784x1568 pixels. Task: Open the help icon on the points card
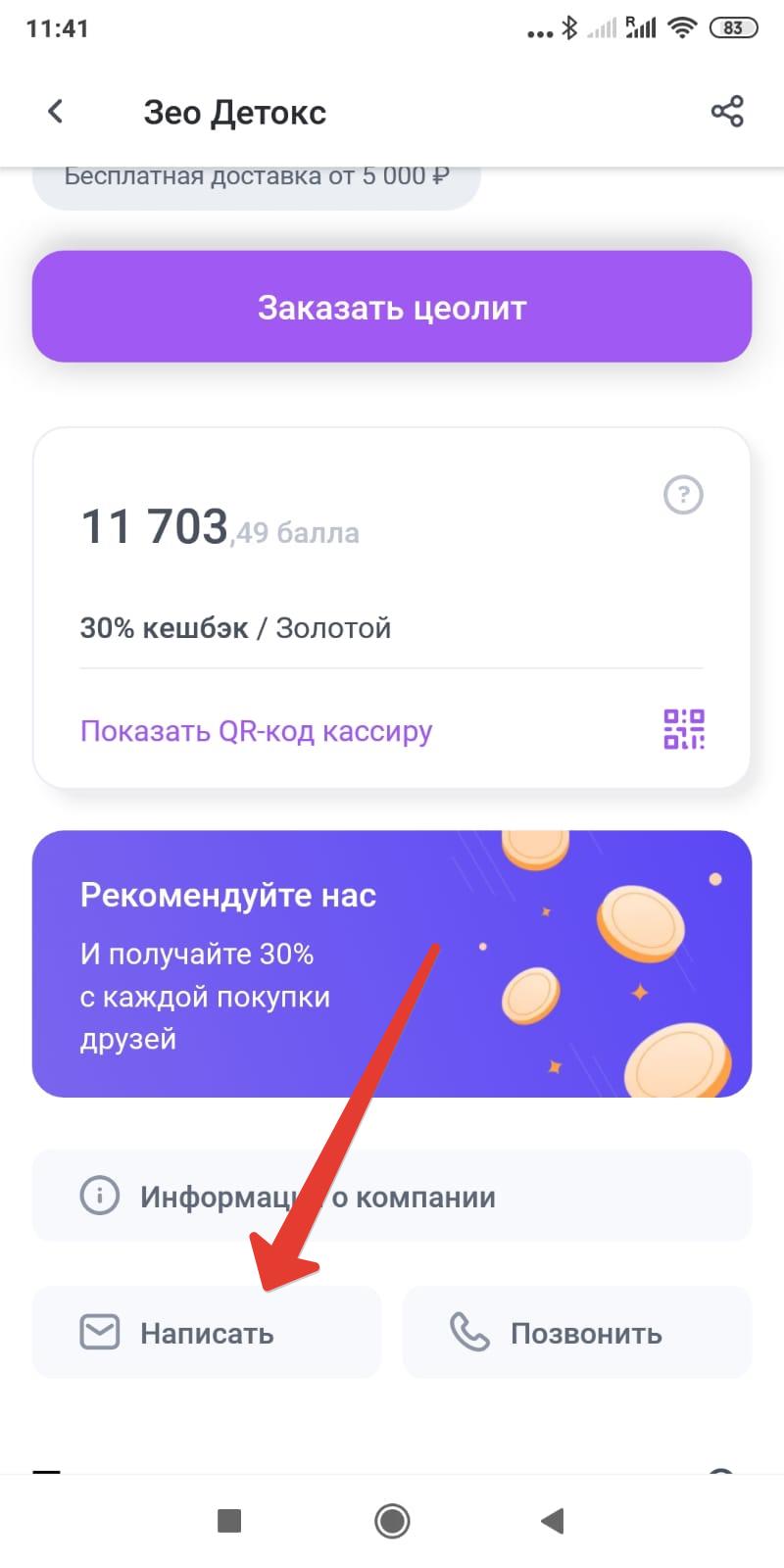[x=683, y=495]
